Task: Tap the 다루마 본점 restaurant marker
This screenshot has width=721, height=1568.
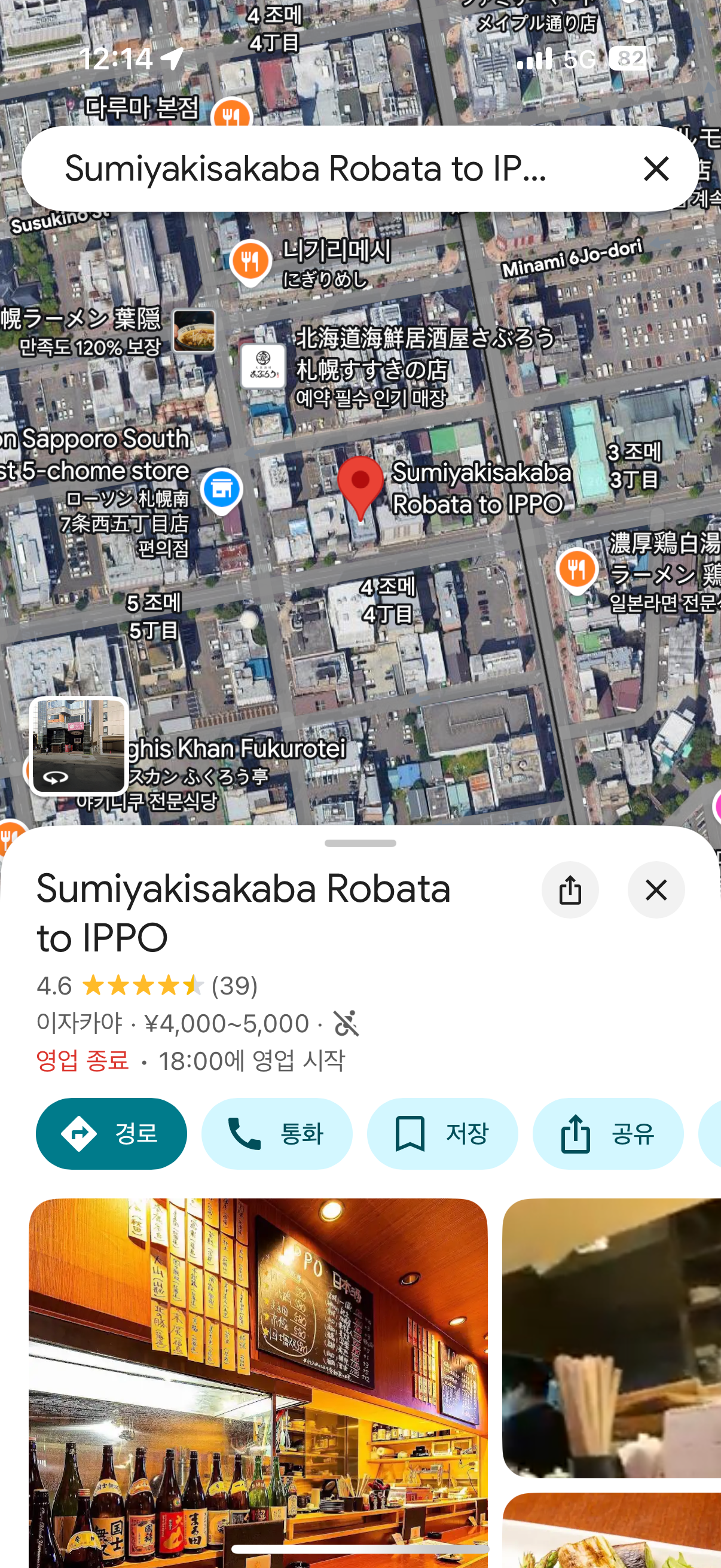Action: coord(231,113)
